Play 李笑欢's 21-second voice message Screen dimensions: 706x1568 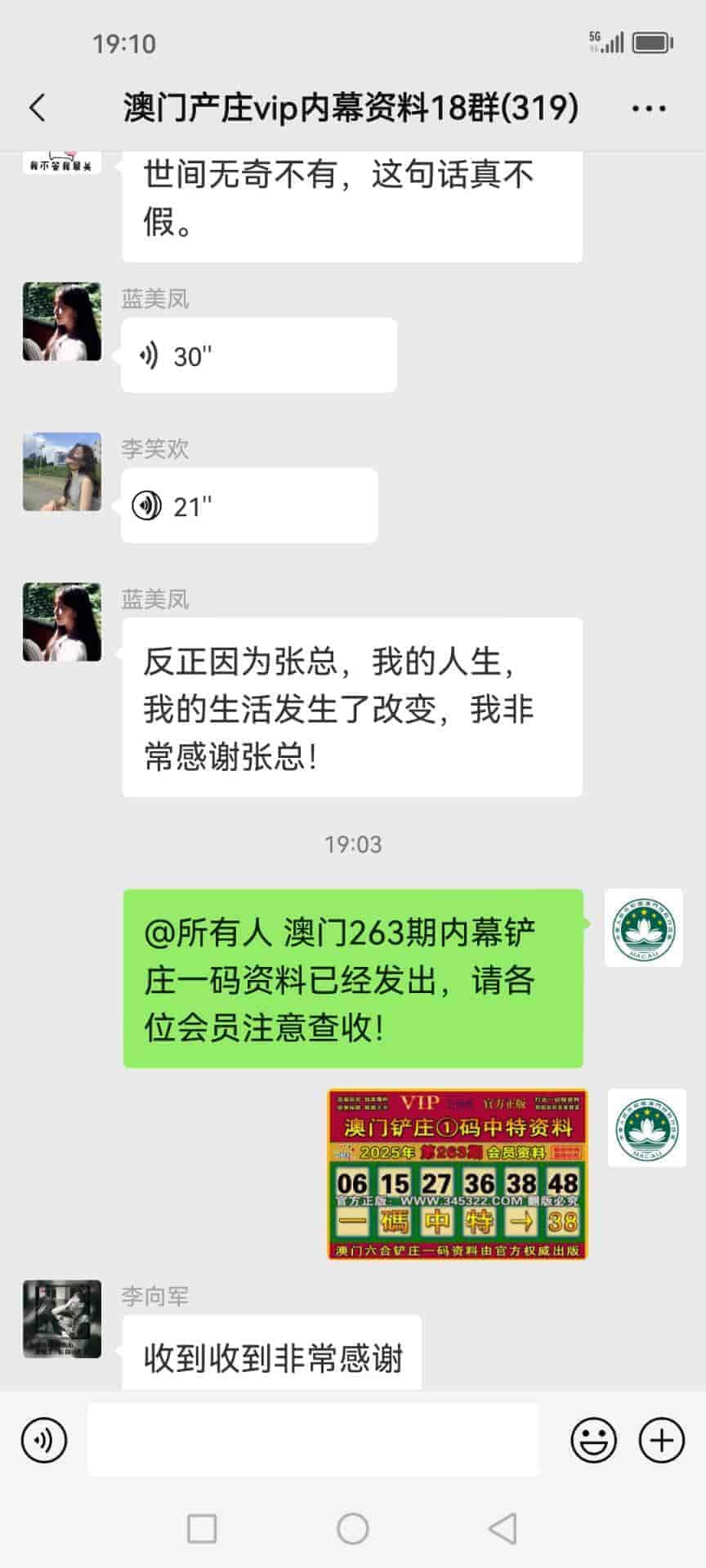coord(248,506)
